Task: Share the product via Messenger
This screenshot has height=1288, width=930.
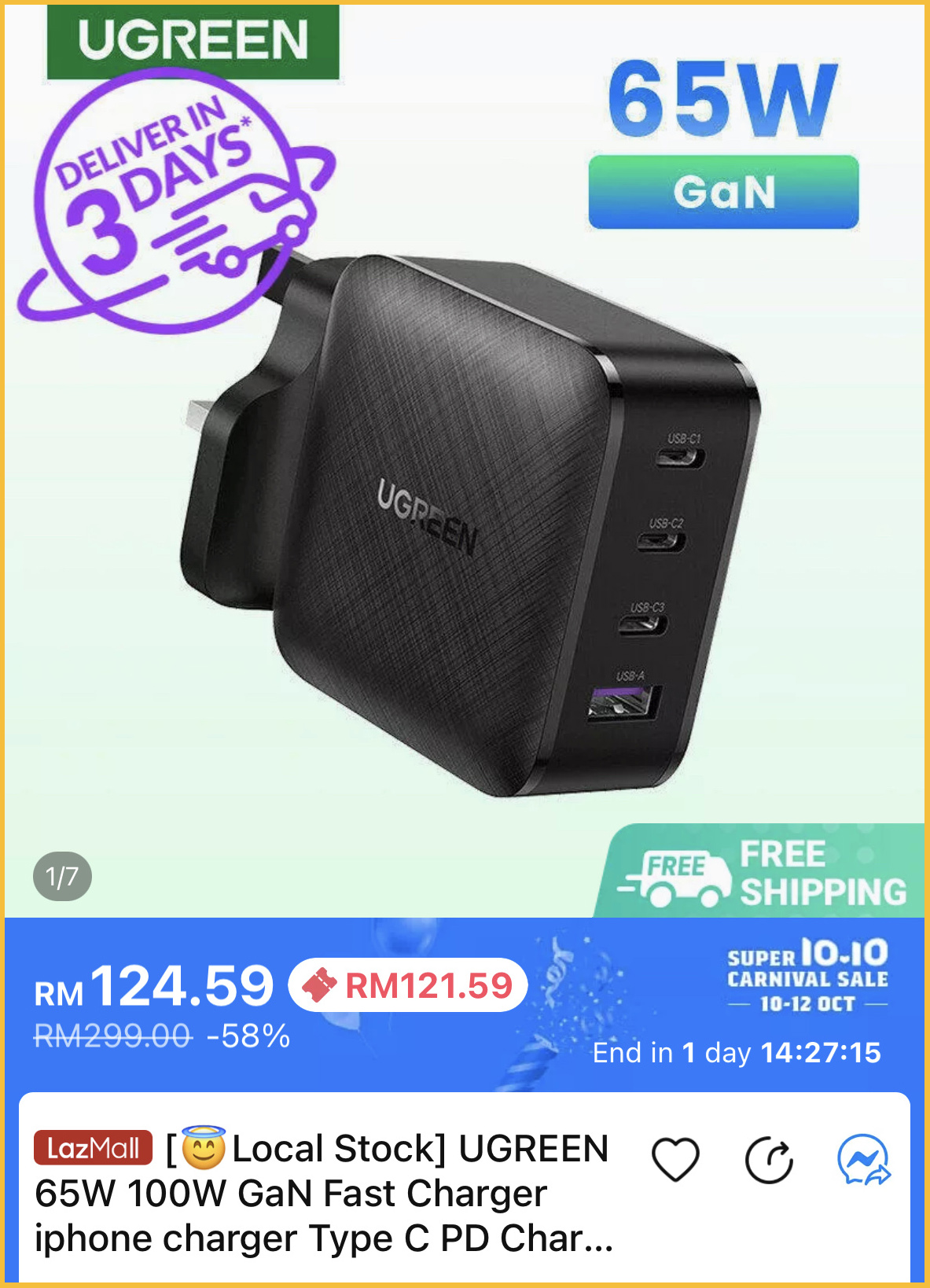Action: pyautogui.click(x=863, y=1159)
